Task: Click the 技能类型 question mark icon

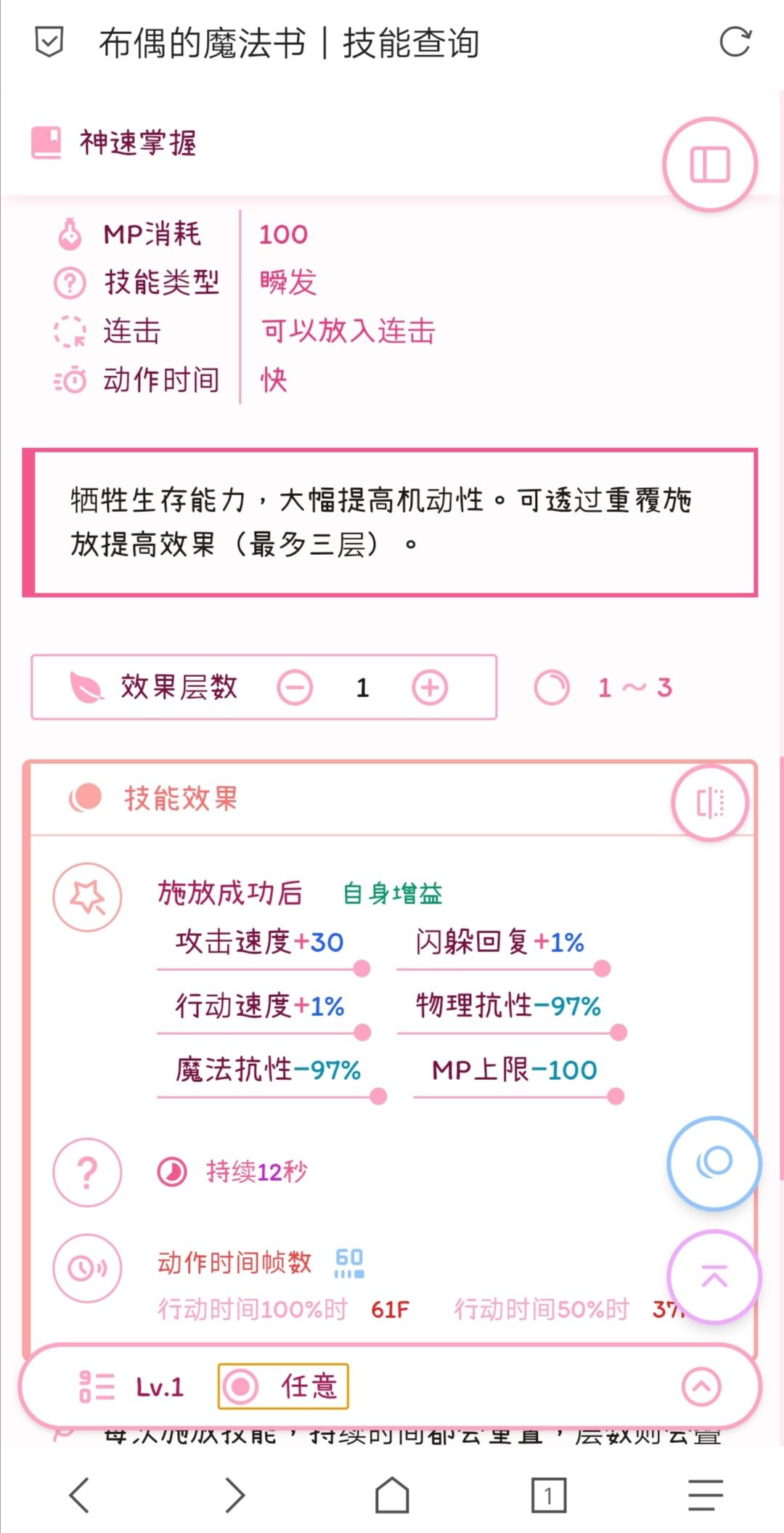Action: (69, 282)
